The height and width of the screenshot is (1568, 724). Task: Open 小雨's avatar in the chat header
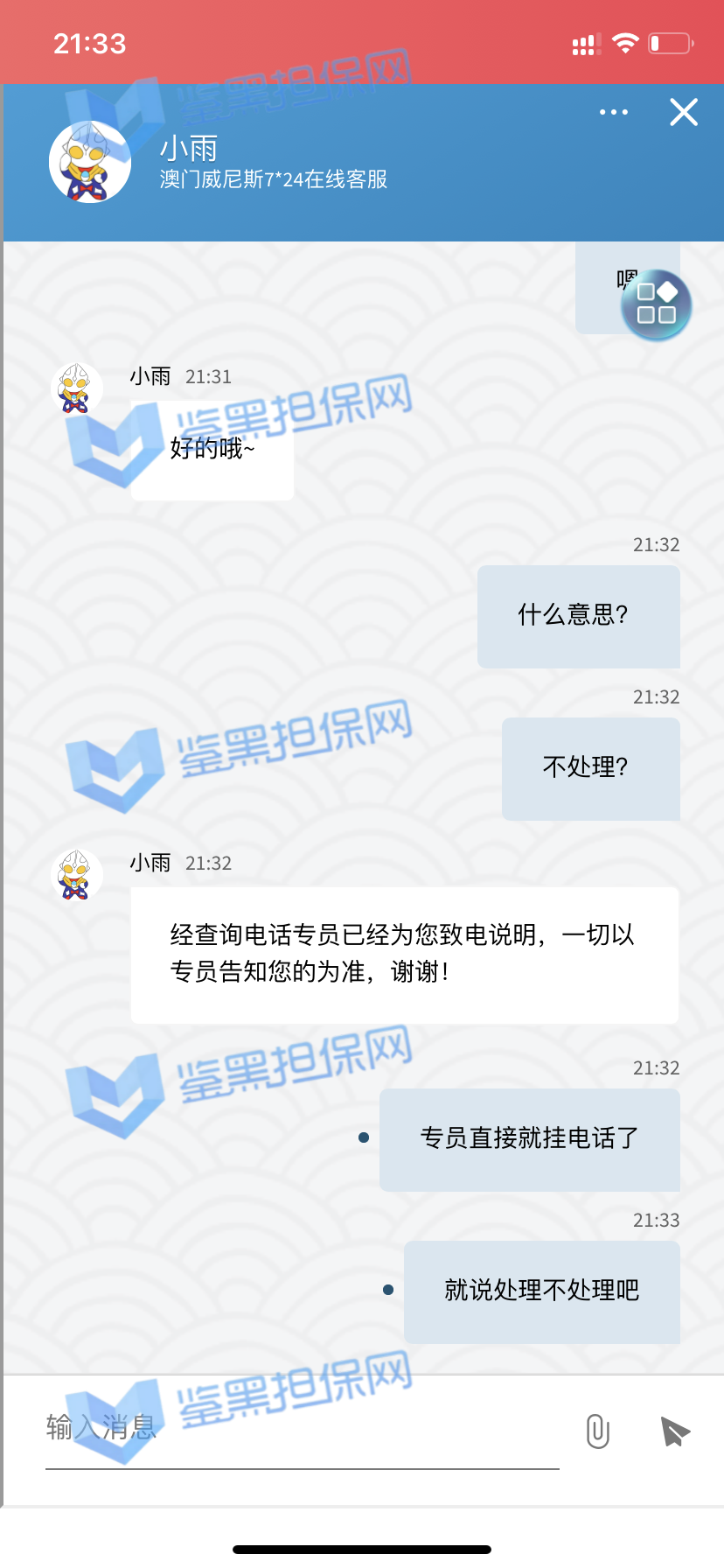(90, 162)
